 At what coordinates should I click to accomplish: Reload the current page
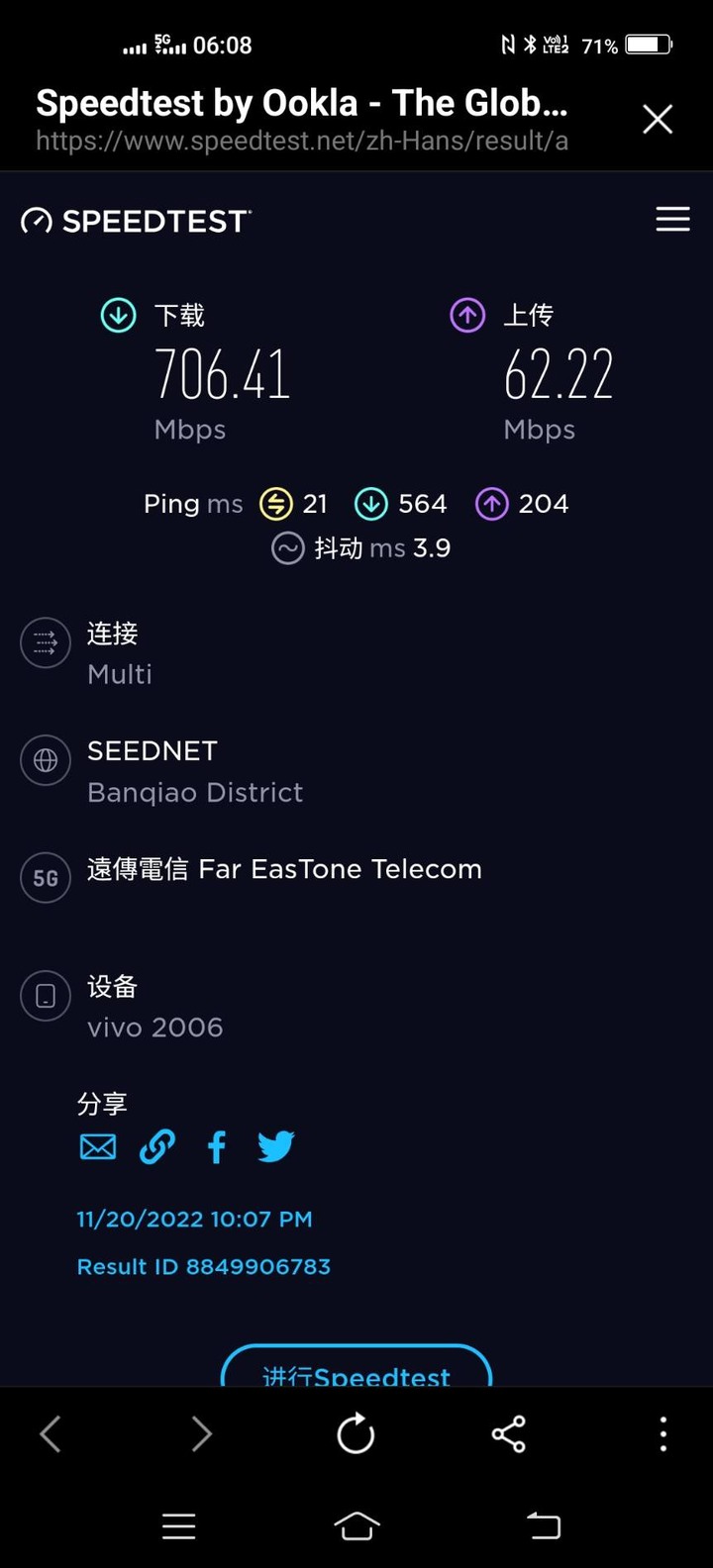tap(356, 1433)
